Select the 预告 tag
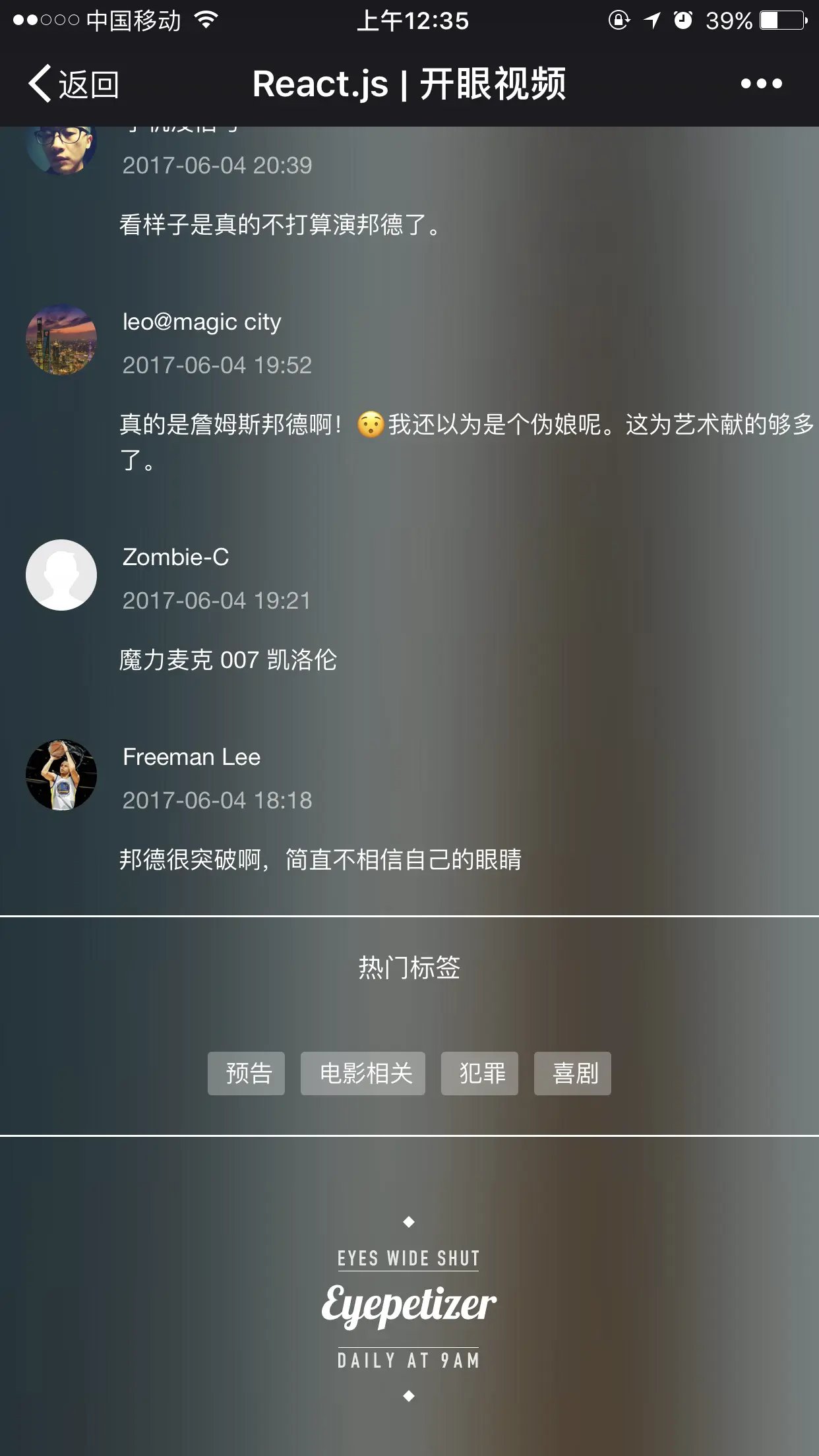The width and height of the screenshot is (819, 1456). pyautogui.click(x=246, y=1074)
